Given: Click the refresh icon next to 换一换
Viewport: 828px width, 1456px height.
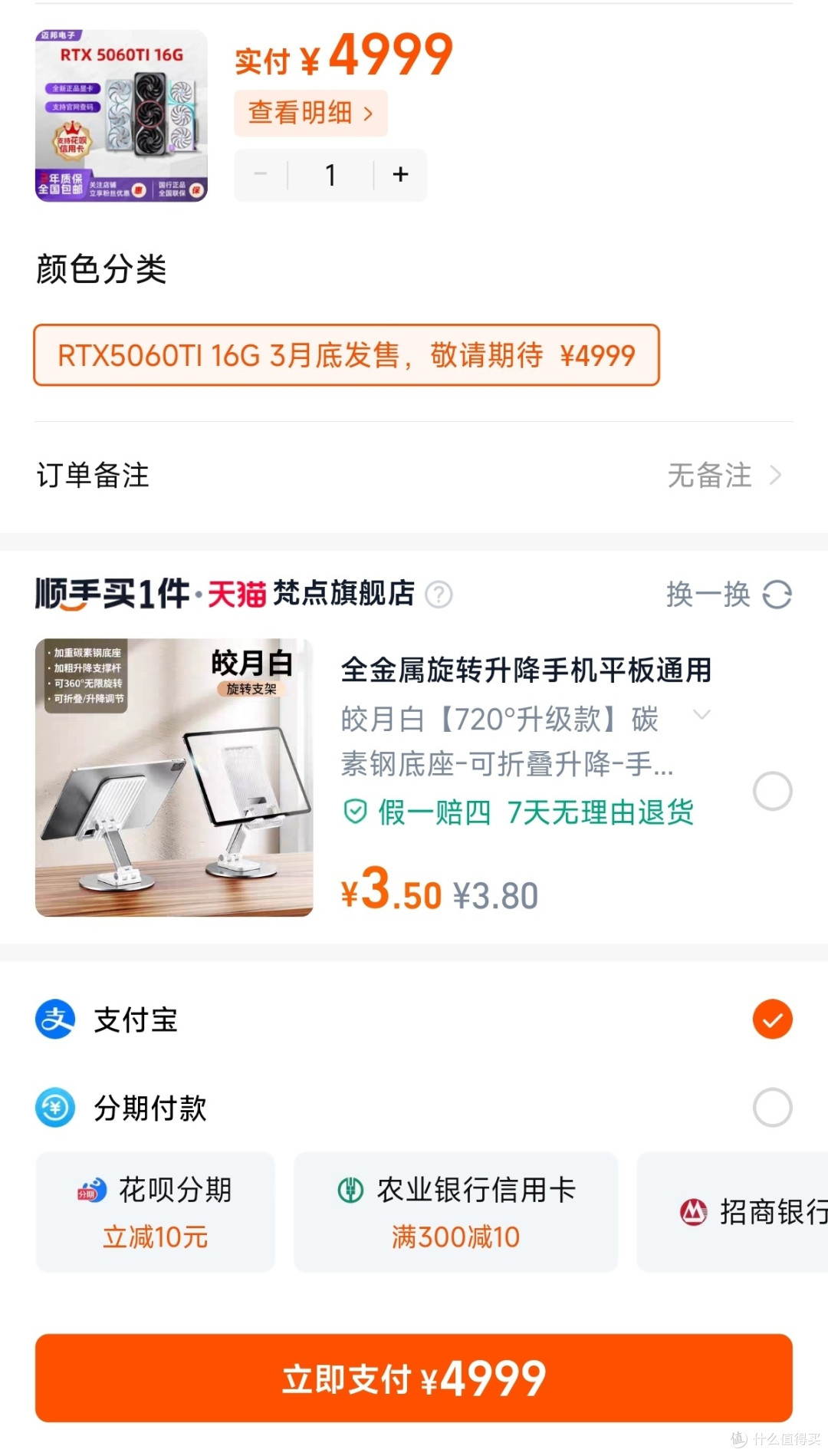Looking at the screenshot, I should 777,593.
